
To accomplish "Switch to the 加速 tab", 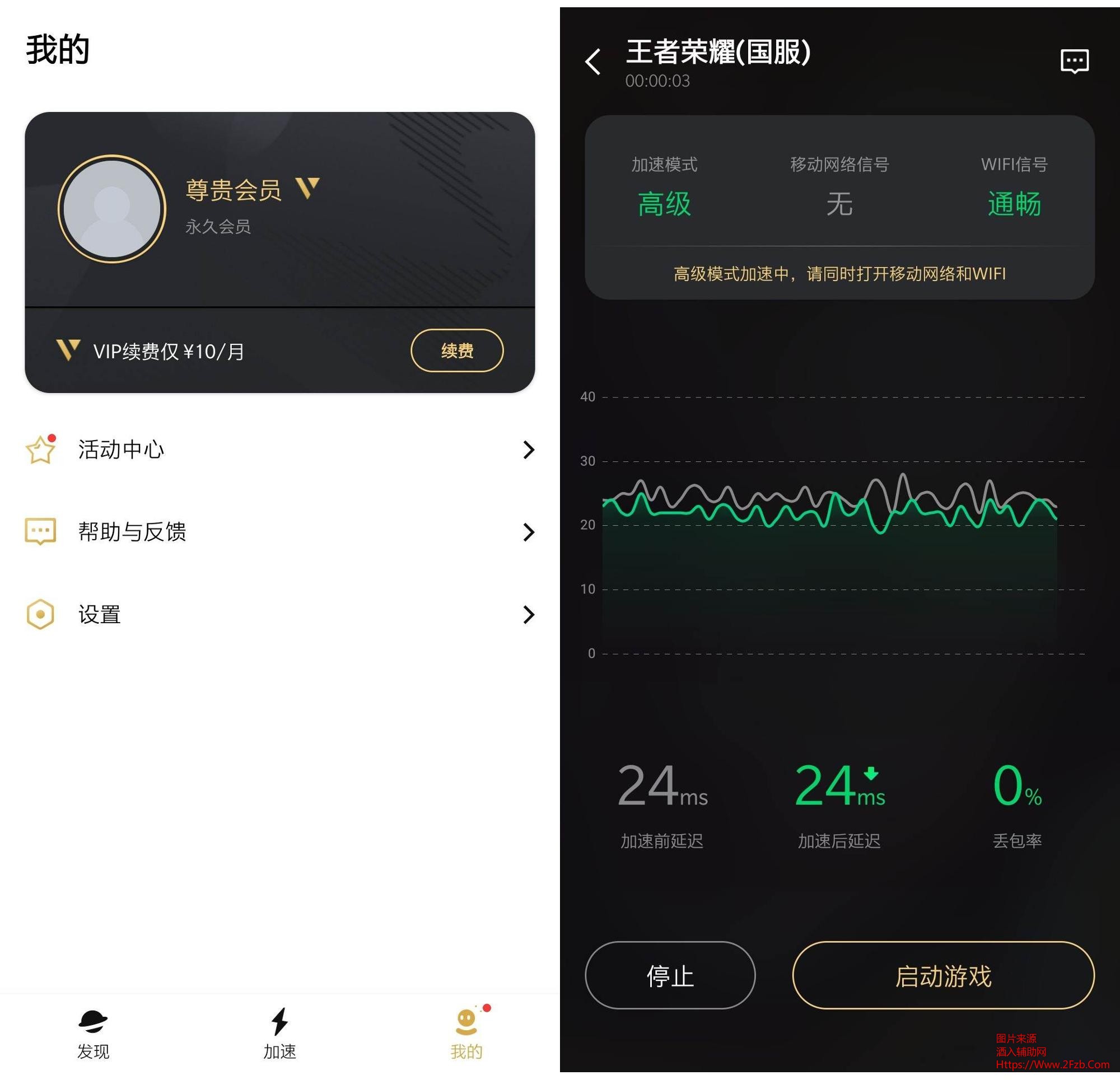I will click(279, 1033).
